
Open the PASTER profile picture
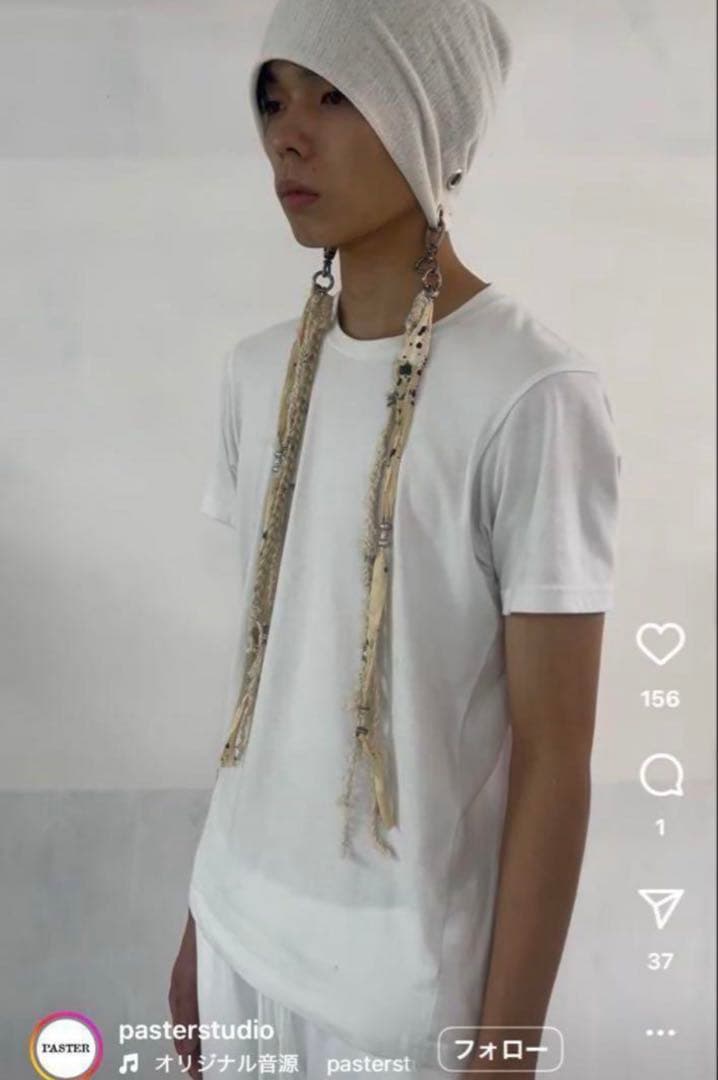(x=65, y=1047)
